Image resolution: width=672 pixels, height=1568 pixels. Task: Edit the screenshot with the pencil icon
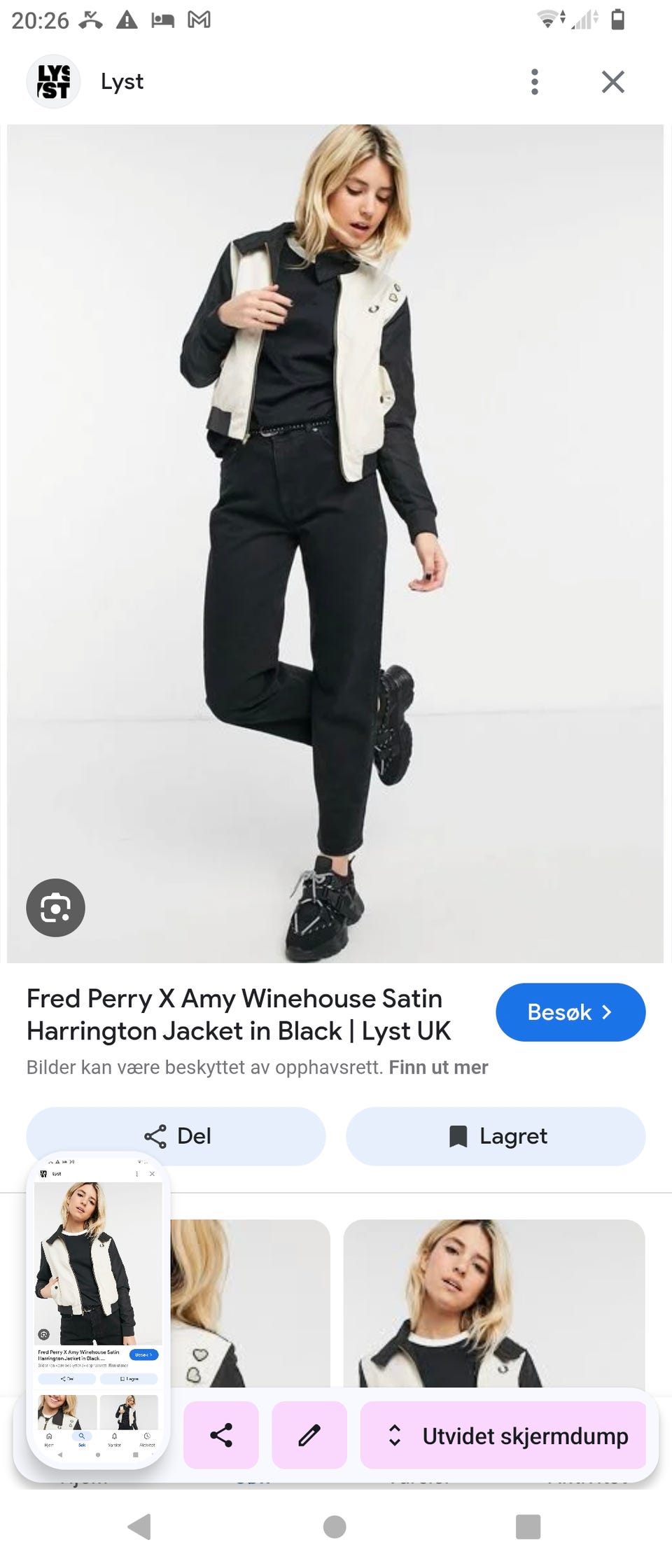[309, 1436]
